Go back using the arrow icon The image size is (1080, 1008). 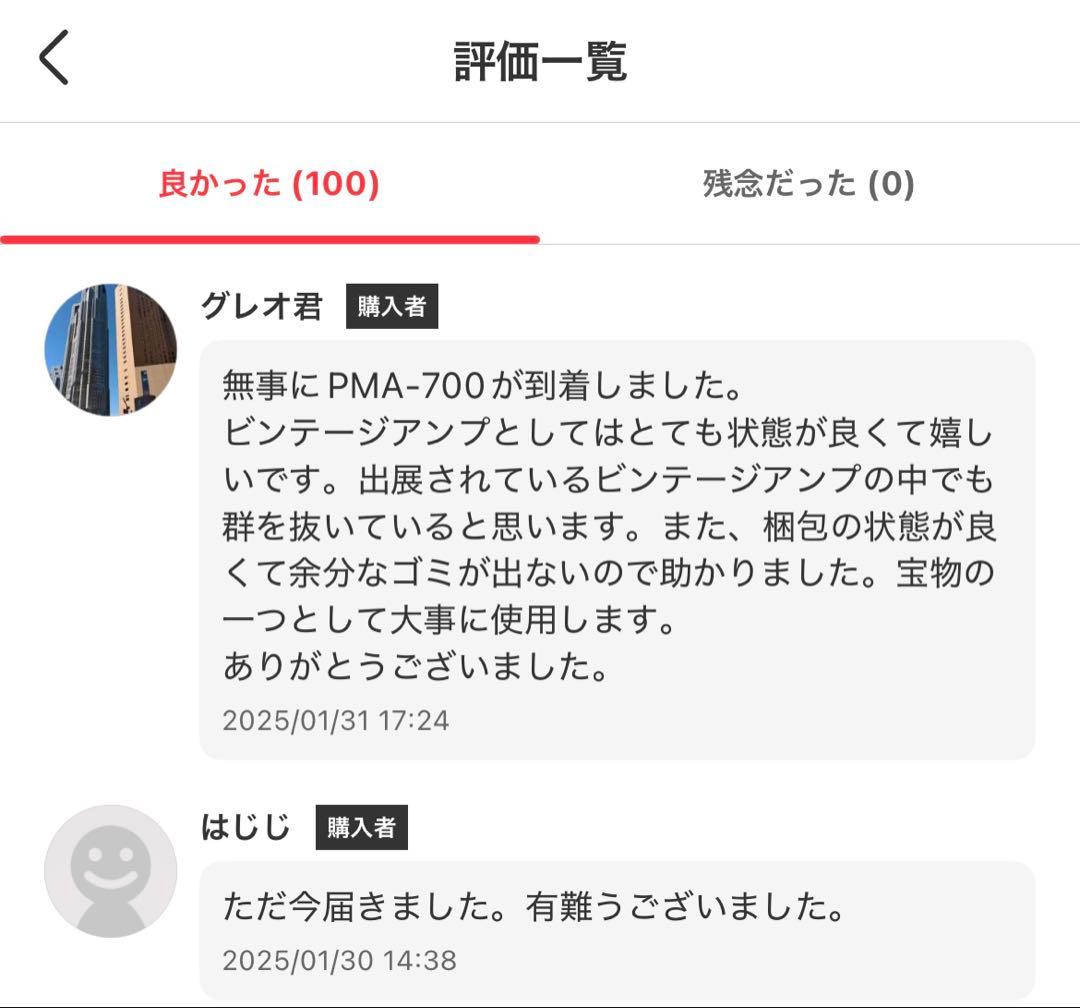click(54, 58)
